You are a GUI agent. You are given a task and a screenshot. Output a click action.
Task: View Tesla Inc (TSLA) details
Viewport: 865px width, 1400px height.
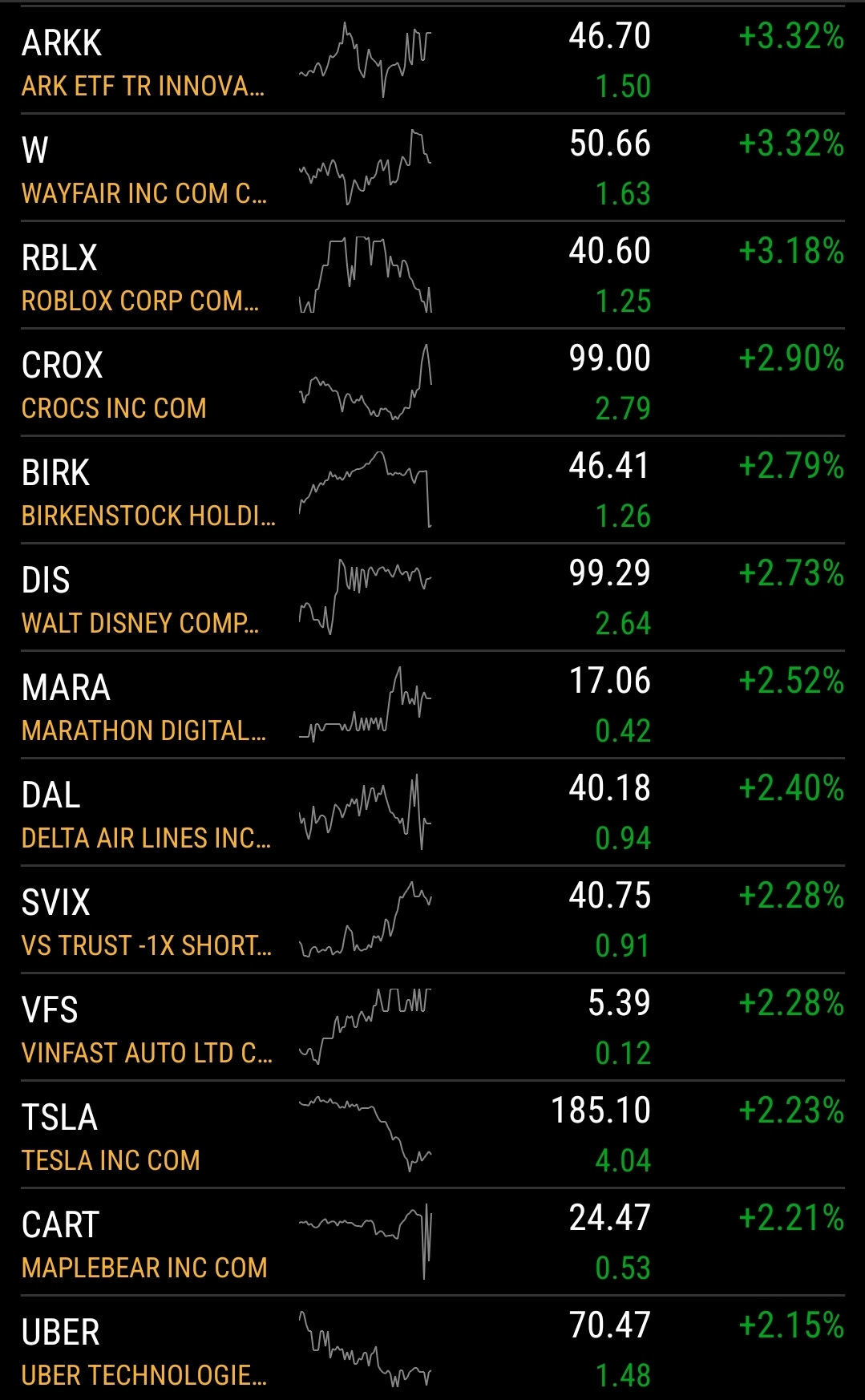(x=144, y=1135)
